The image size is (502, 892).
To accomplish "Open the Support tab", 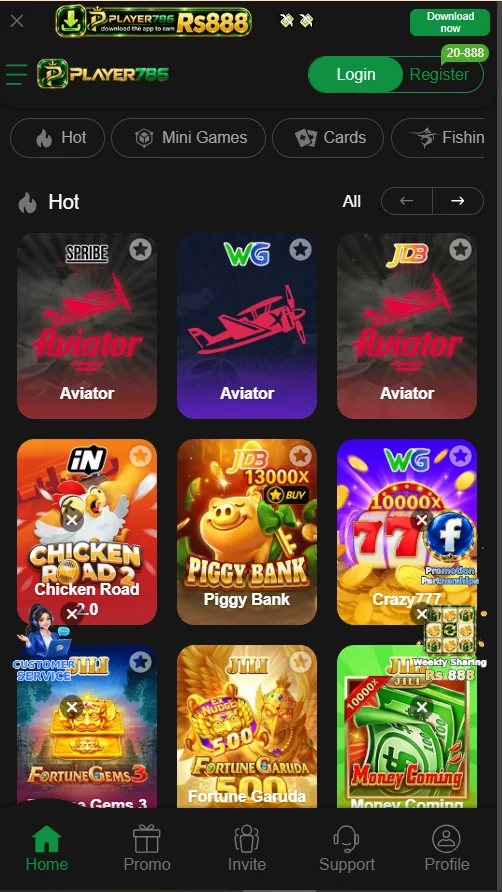I will click(347, 849).
